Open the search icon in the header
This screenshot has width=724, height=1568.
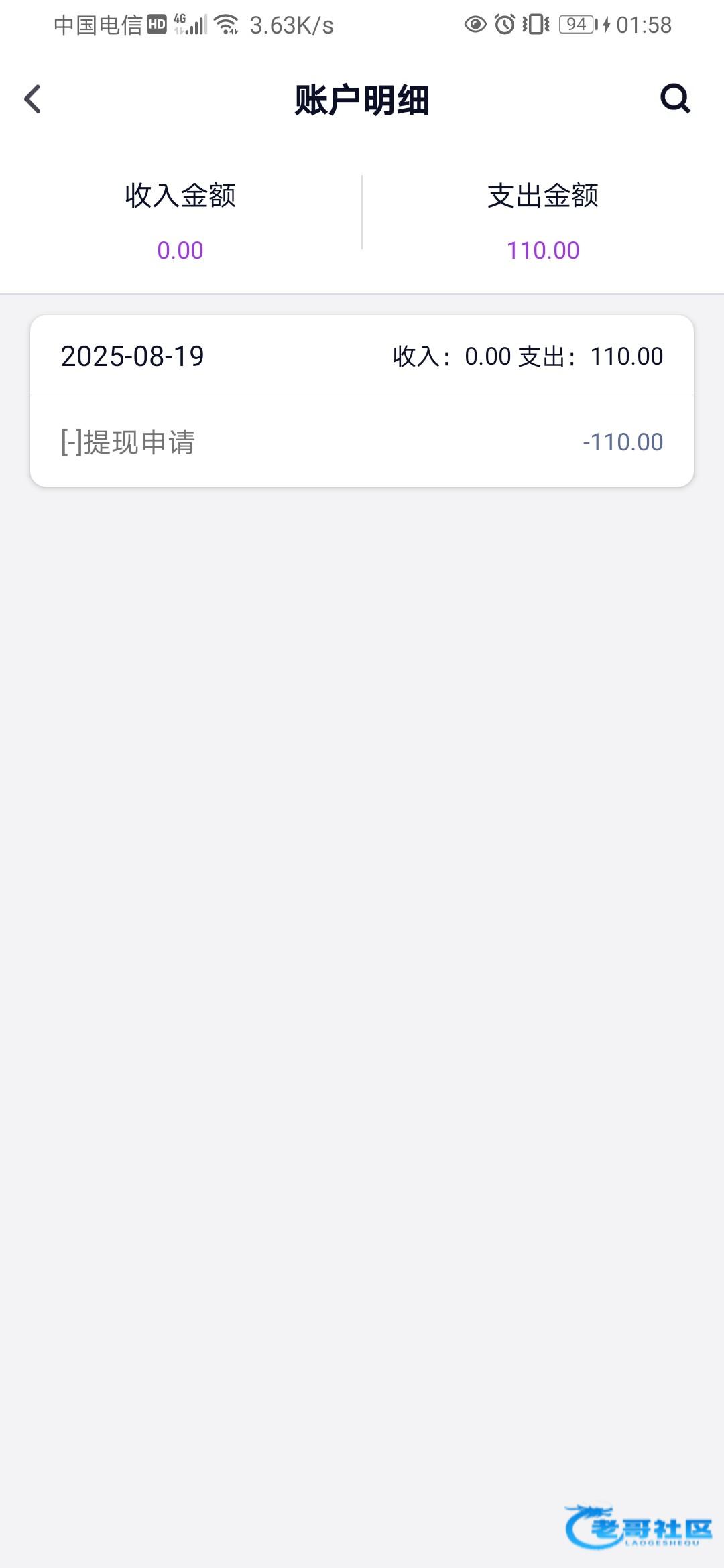[x=674, y=99]
